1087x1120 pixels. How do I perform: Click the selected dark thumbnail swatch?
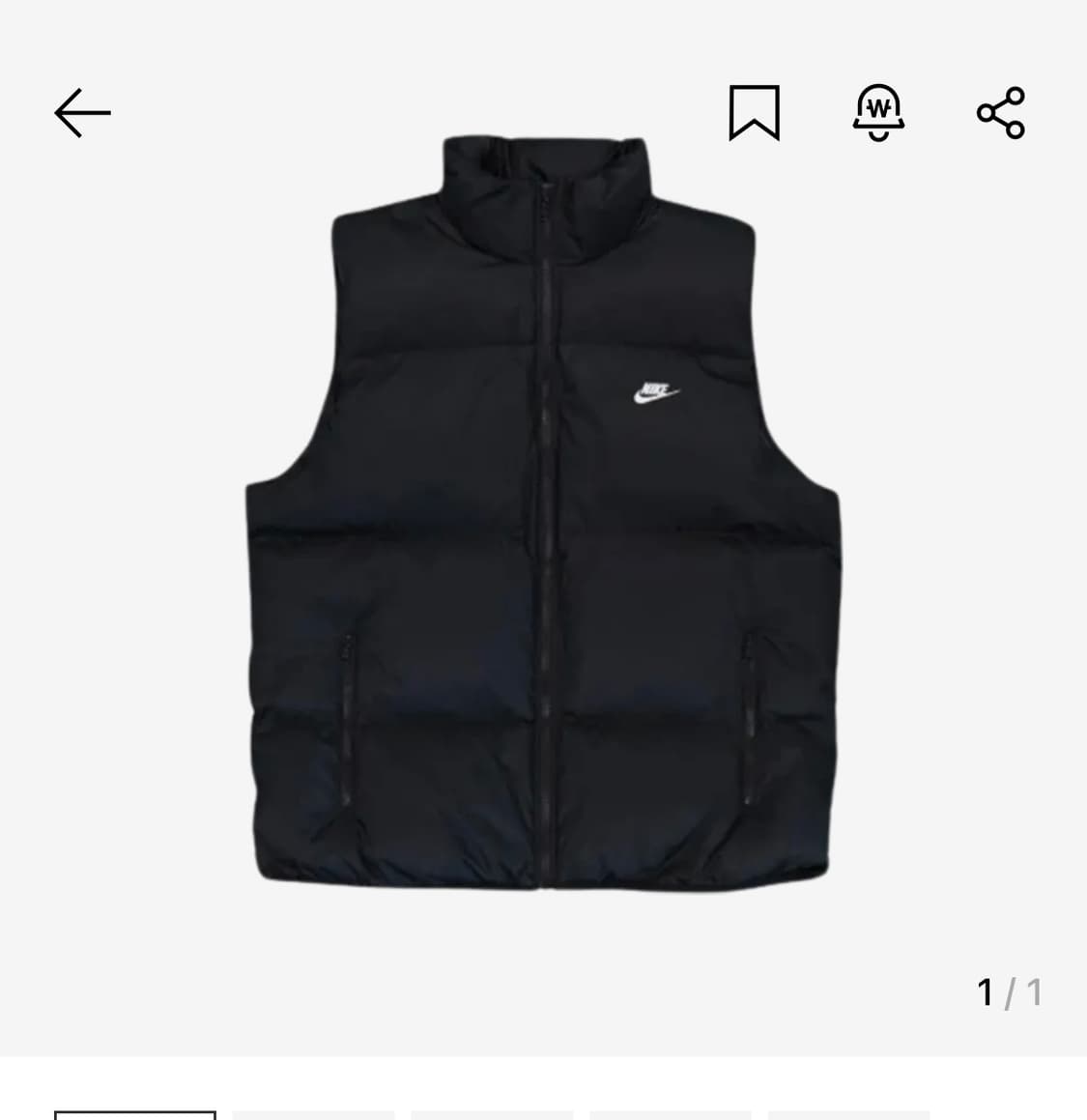click(135, 1115)
